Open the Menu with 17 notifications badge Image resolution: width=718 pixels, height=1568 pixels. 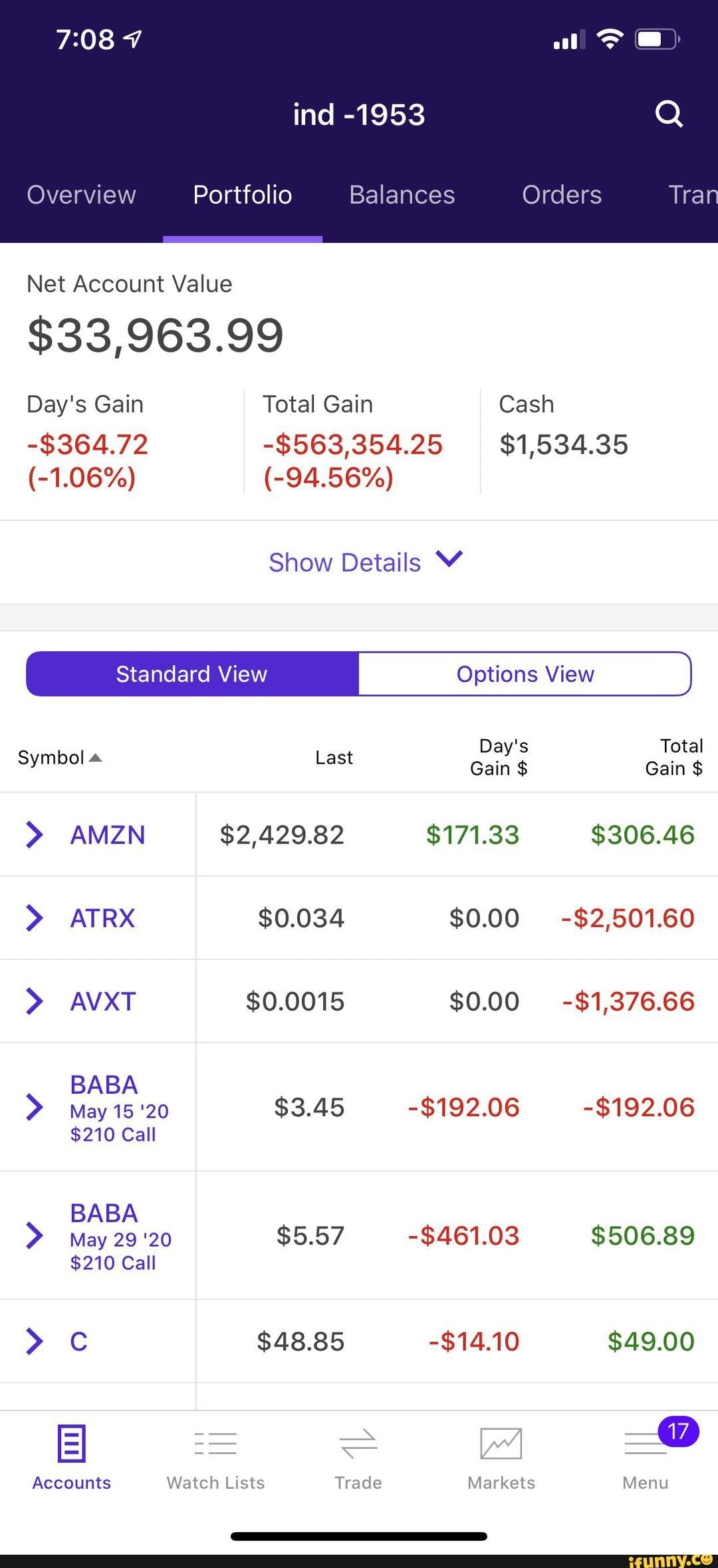pyautogui.click(x=644, y=1450)
